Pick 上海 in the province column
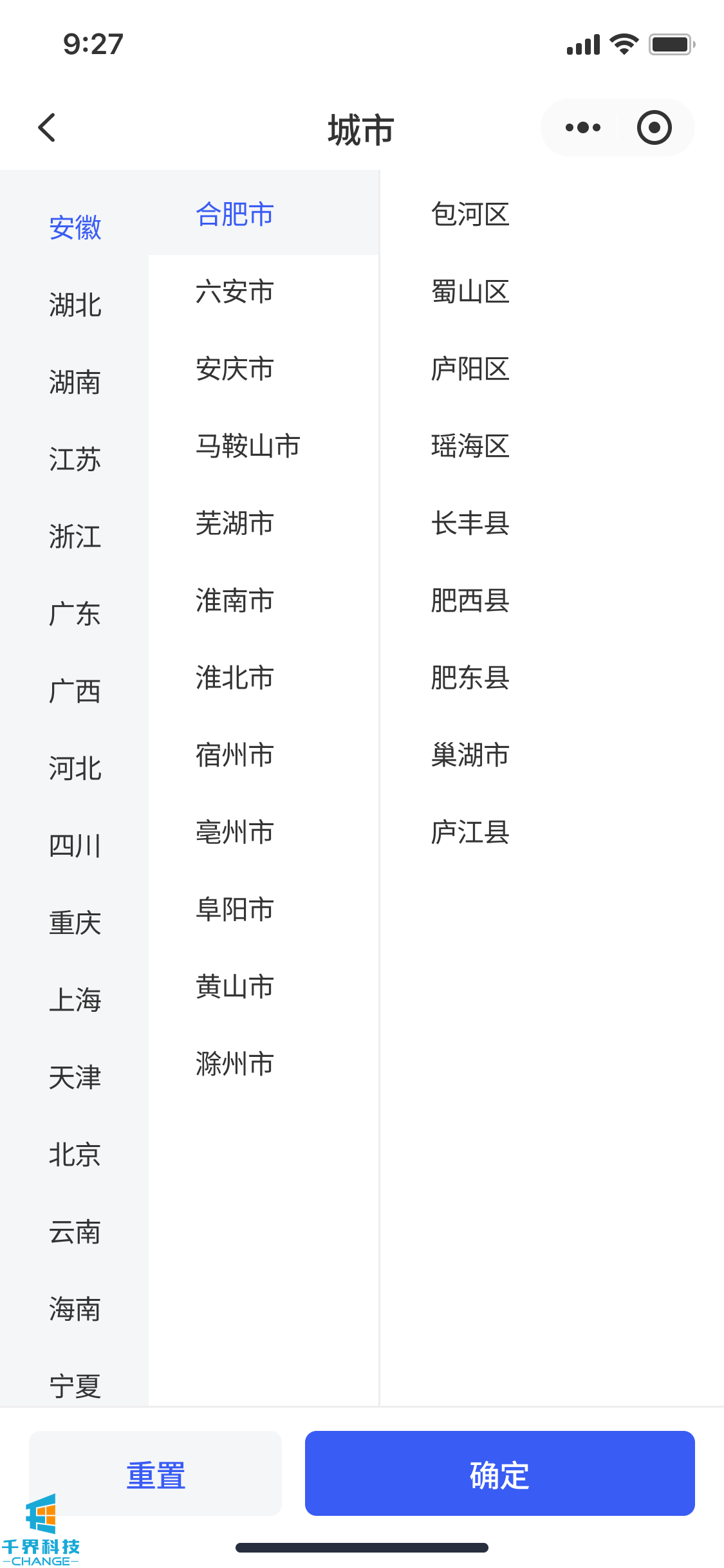The width and height of the screenshot is (724, 1568). click(75, 1000)
